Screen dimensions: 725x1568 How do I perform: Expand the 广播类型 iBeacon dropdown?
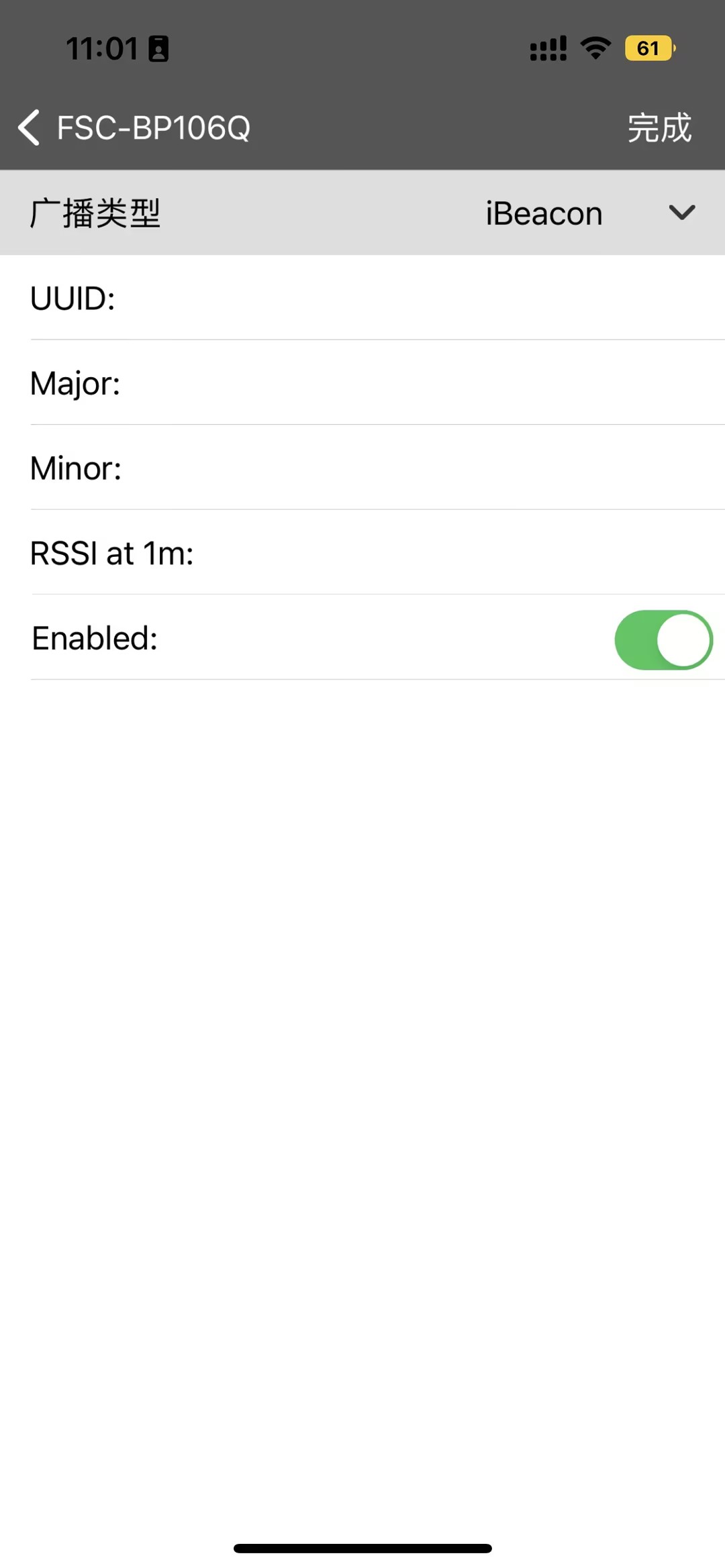pos(681,213)
